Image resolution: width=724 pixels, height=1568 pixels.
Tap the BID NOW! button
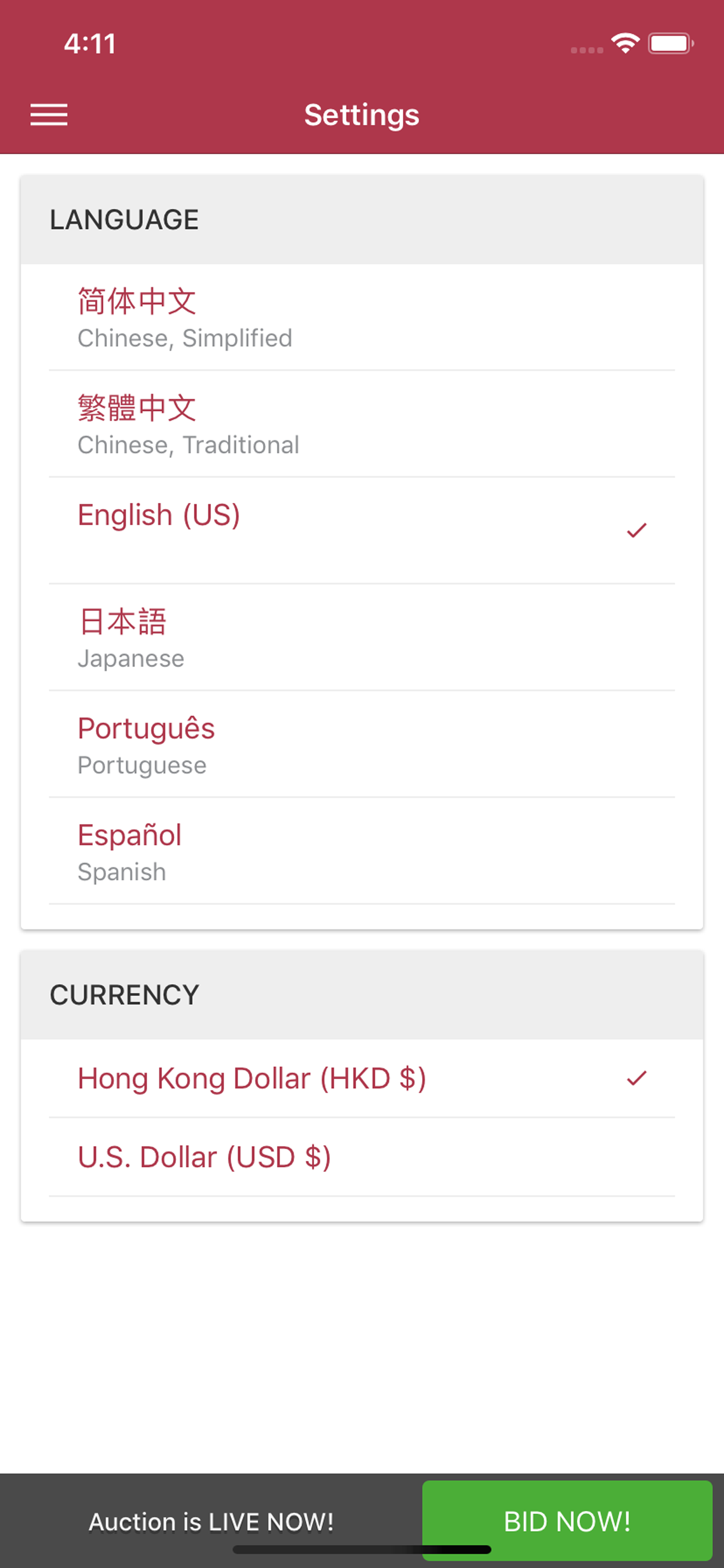[x=567, y=1521]
